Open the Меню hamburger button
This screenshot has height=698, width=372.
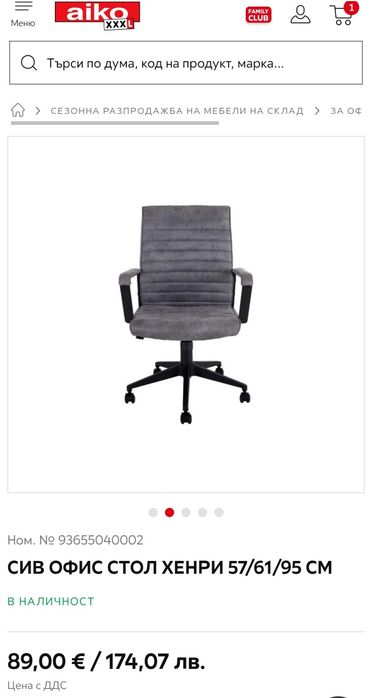coord(23,14)
